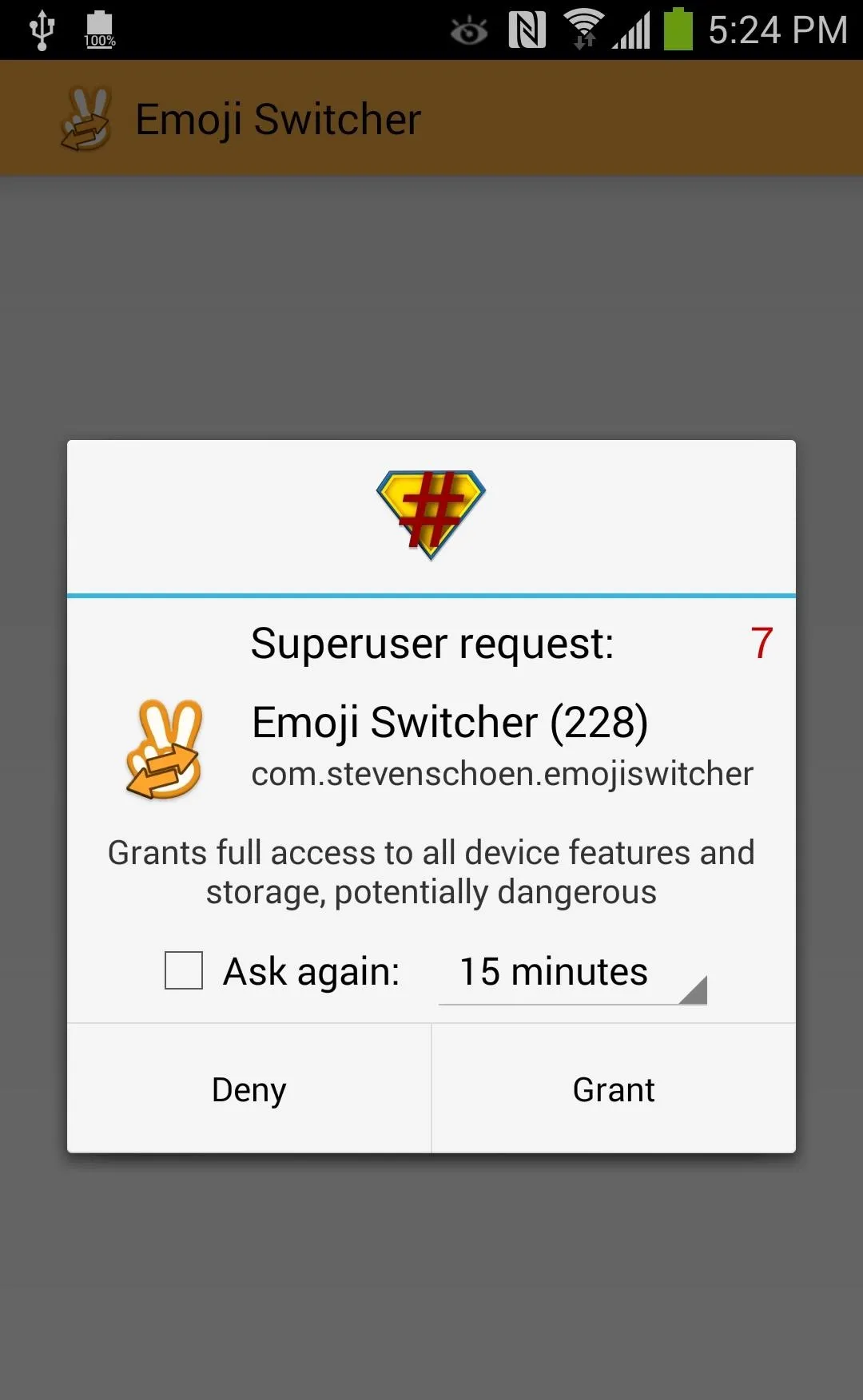The width and height of the screenshot is (863, 1400).
Task: Grant superuser access to Emoji Switcher
Action: tap(614, 1089)
